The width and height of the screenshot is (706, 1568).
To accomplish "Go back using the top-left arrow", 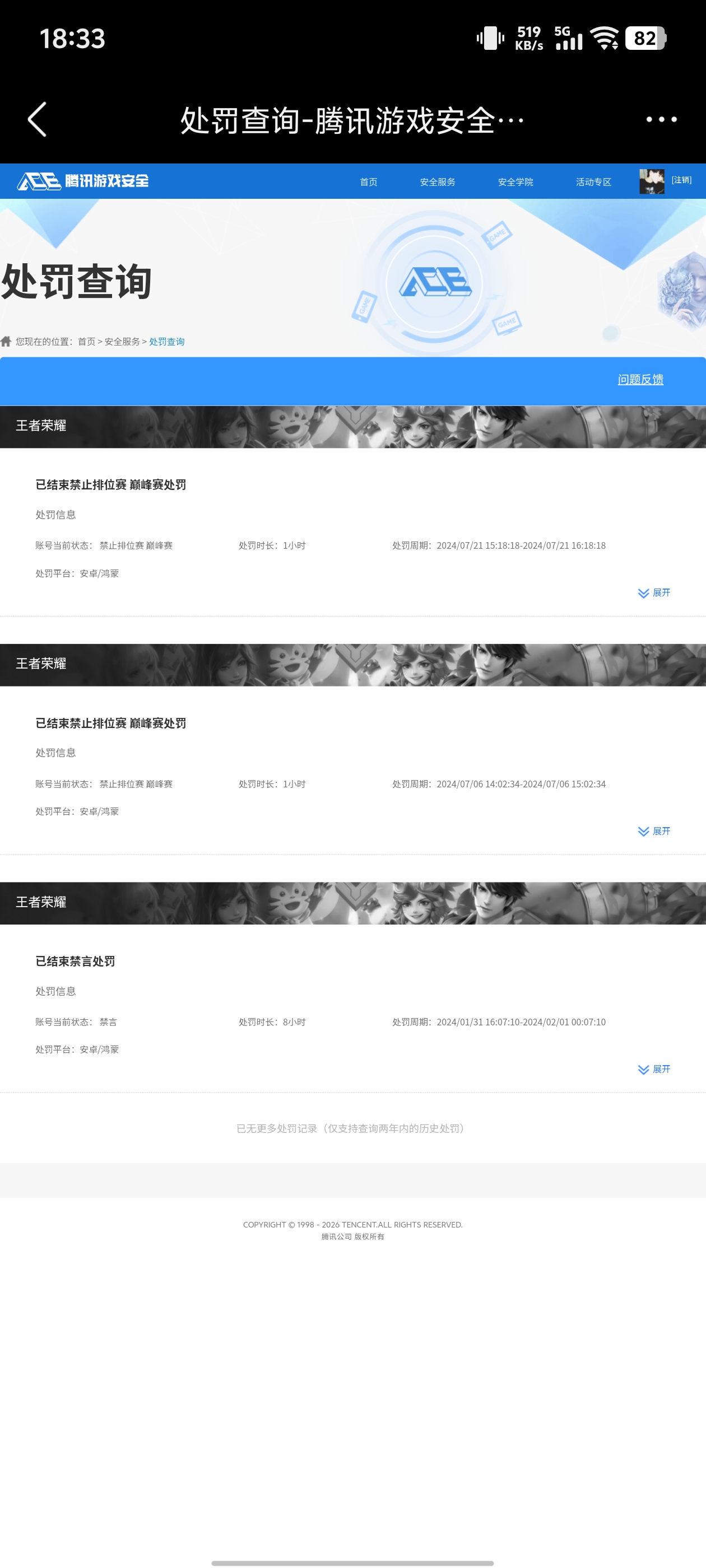I will pos(38,119).
